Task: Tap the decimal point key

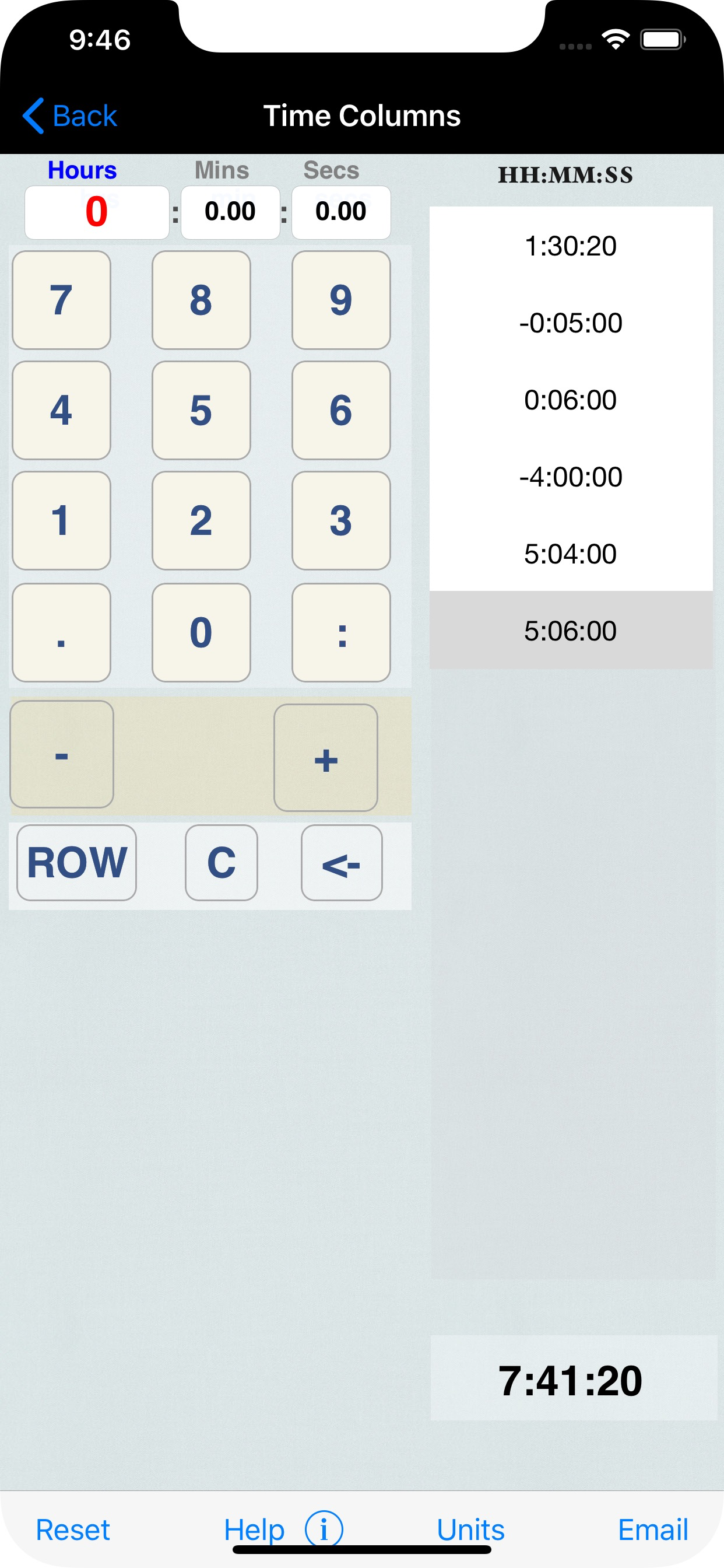Action: (61, 632)
